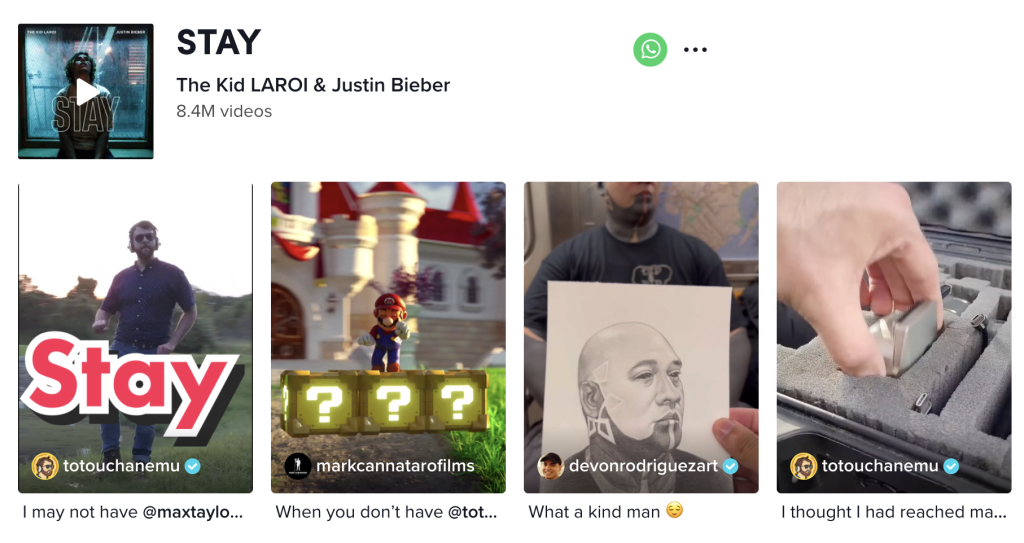The height and width of the screenshot is (543, 1024).
Task: Open the totouchanemu foam case video
Action: click(x=894, y=336)
